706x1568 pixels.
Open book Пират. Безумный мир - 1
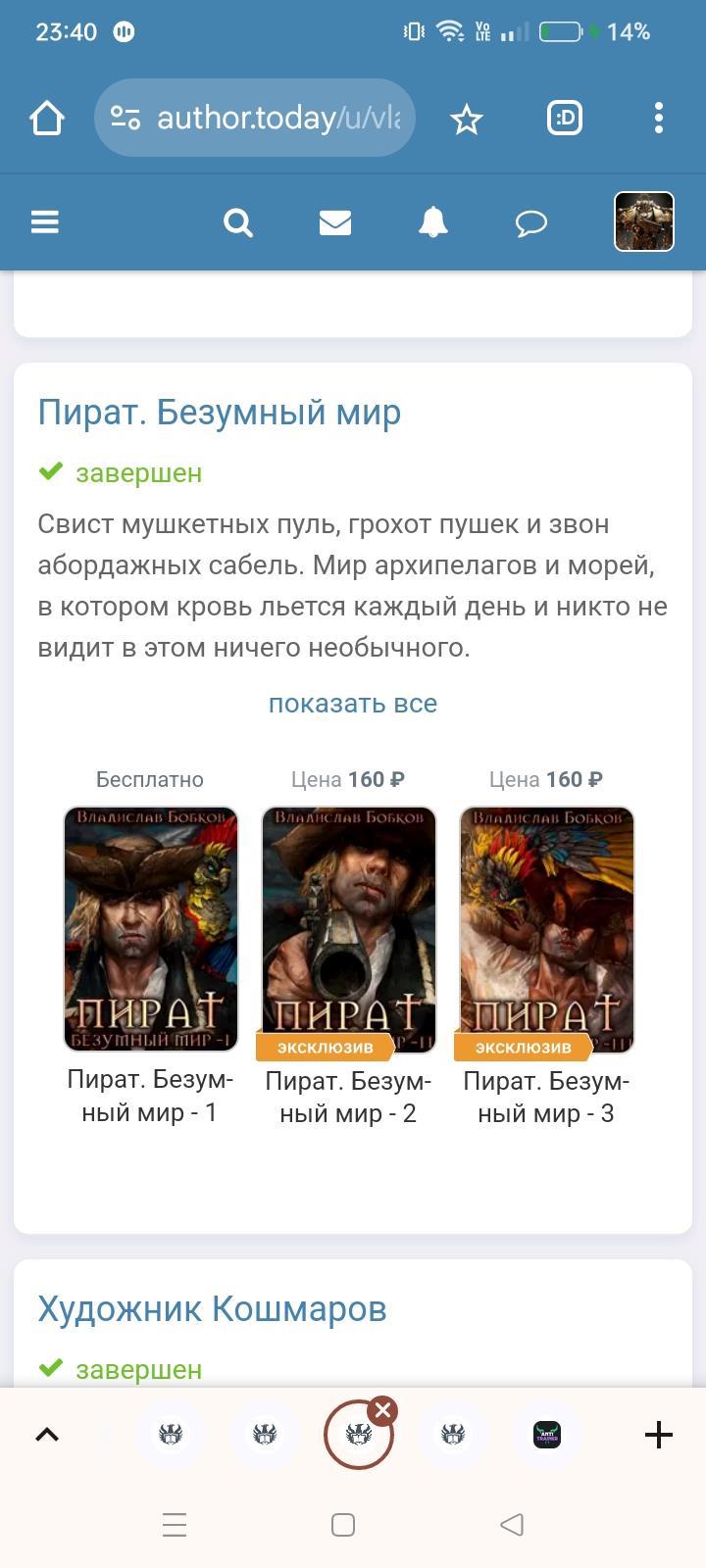pyautogui.click(x=151, y=929)
